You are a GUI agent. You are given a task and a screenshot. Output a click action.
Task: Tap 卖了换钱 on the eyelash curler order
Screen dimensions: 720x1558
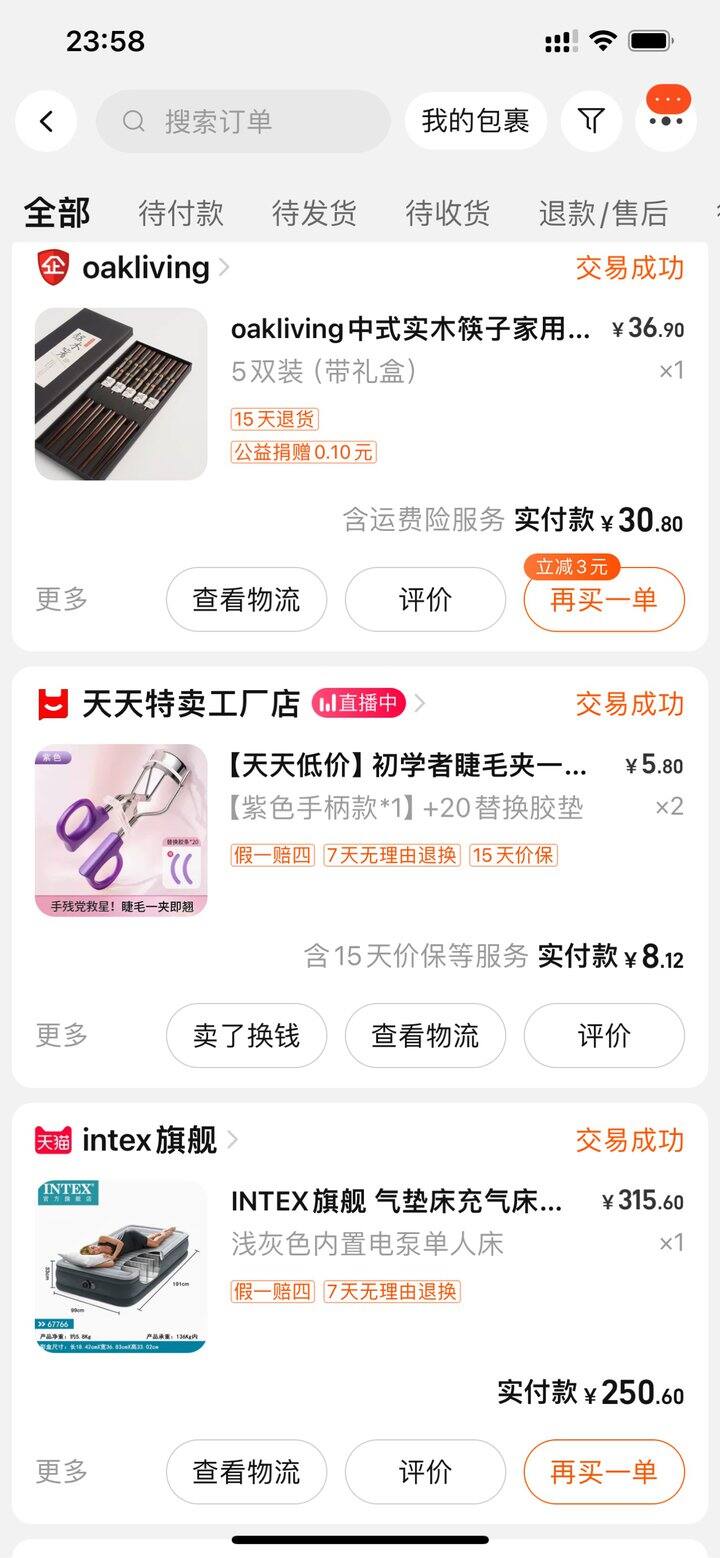click(246, 1036)
